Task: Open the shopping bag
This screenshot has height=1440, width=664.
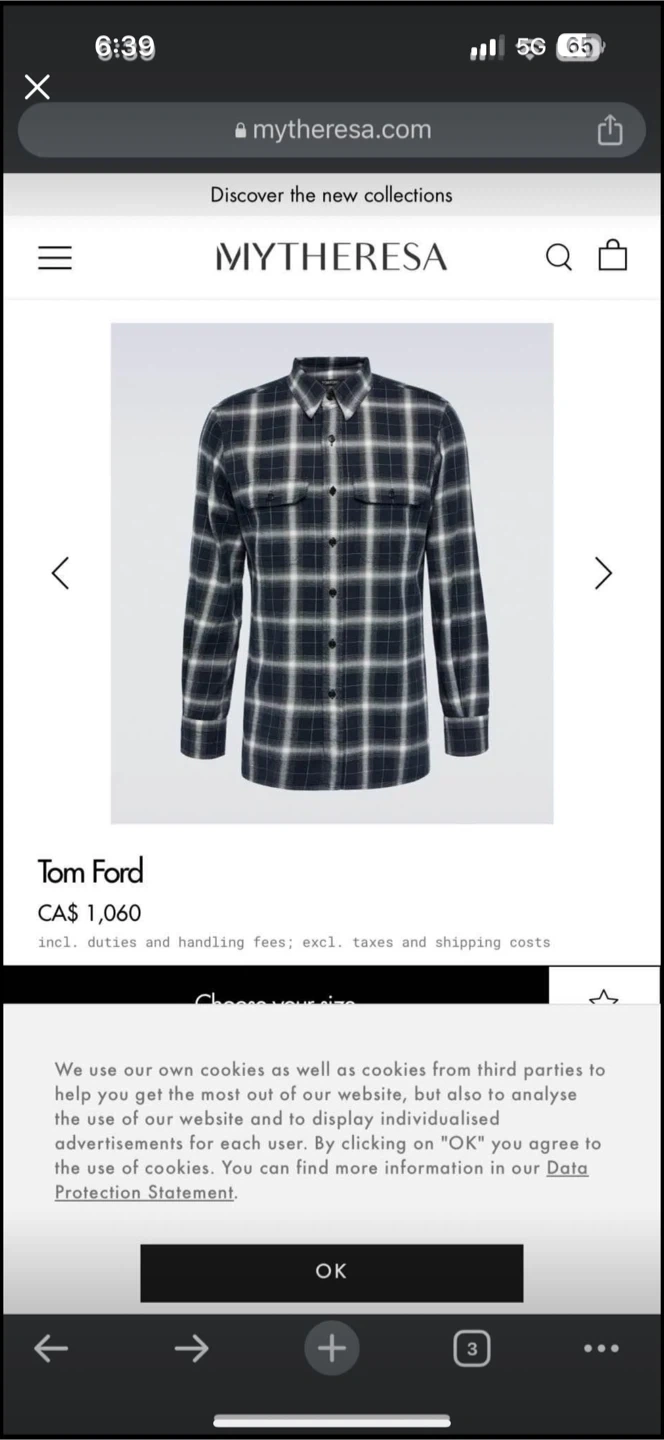Action: click(612, 256)
